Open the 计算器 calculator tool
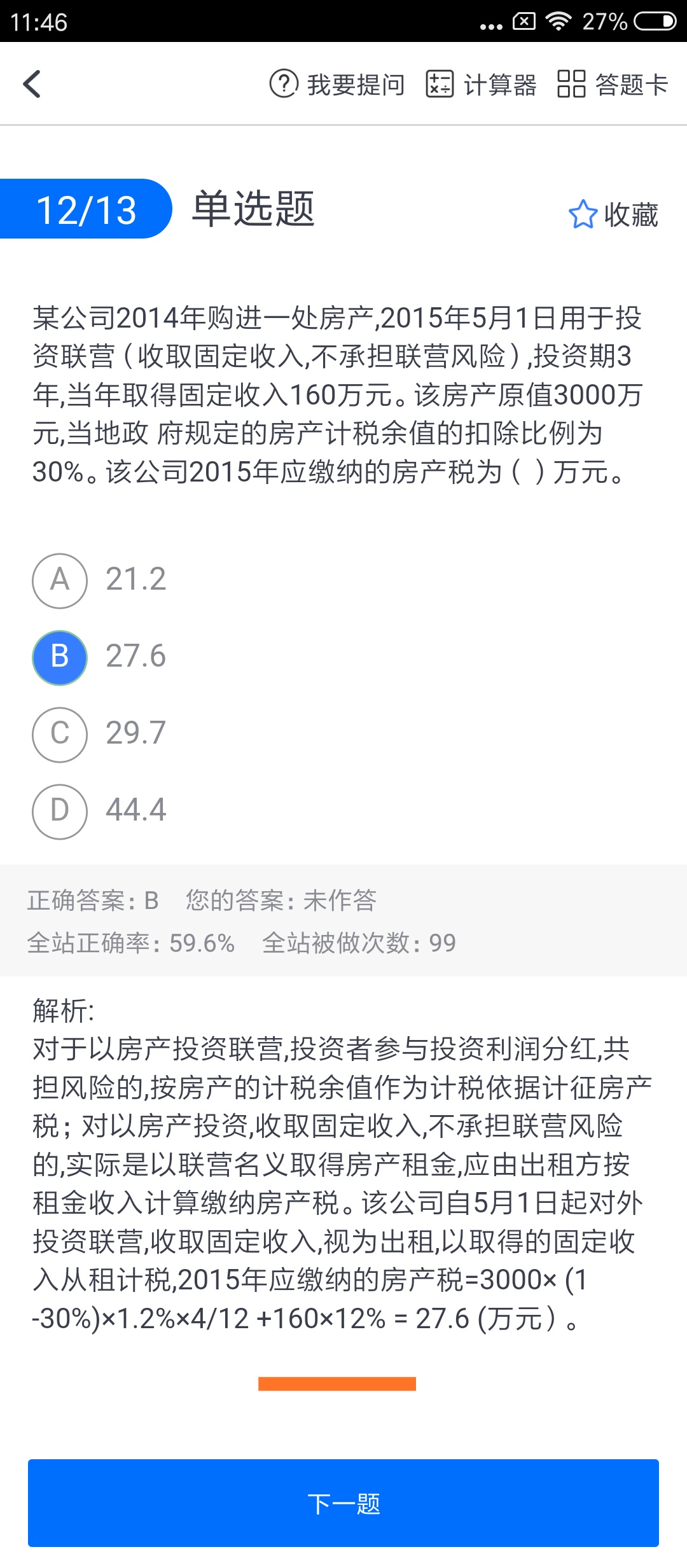 point(481,84)
